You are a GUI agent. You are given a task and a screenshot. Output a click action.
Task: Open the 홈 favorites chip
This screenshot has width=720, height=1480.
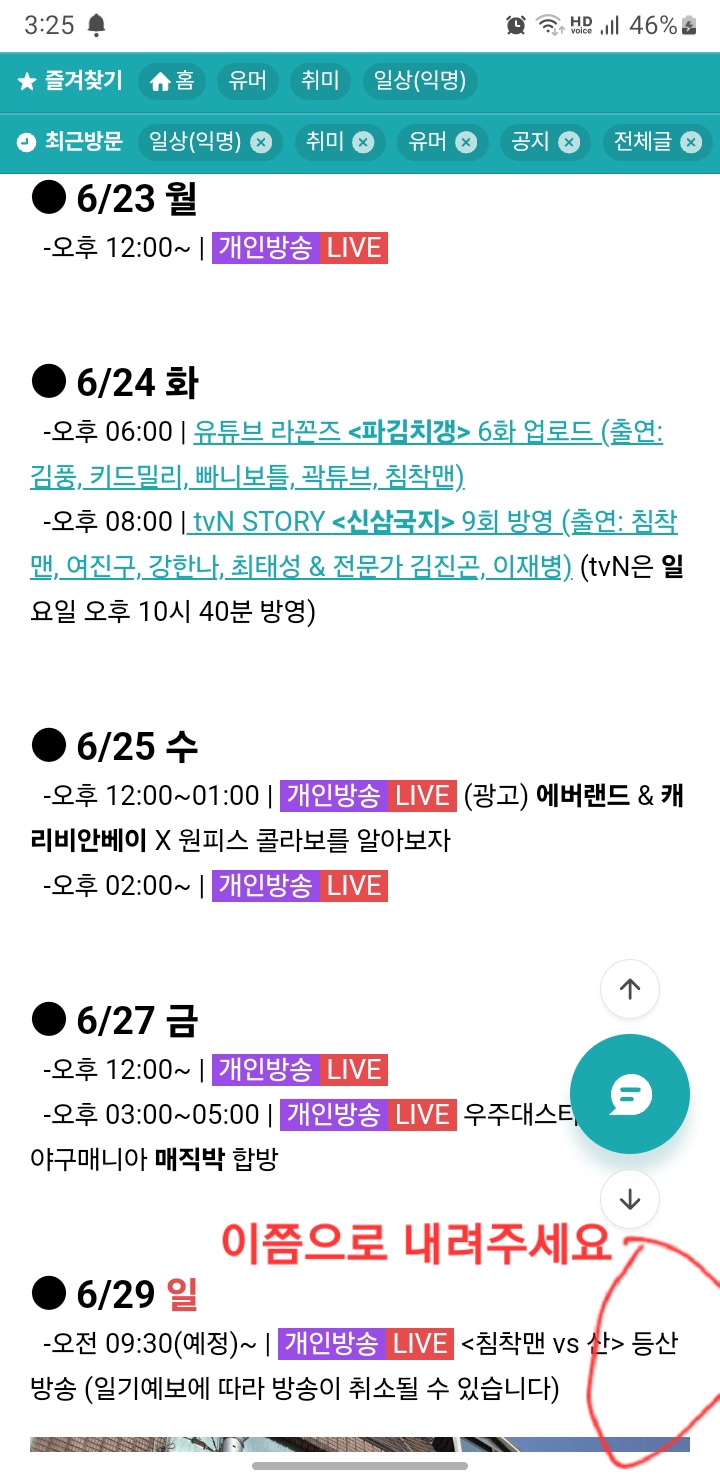click(x=171, y=81)
